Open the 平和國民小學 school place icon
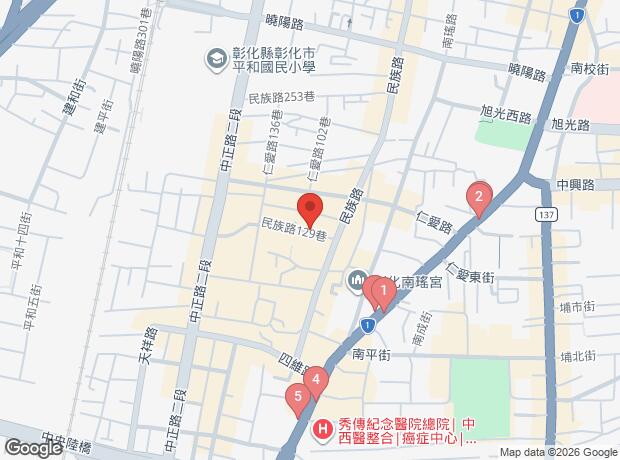This screenshot has width=620, height=460. 216,60
